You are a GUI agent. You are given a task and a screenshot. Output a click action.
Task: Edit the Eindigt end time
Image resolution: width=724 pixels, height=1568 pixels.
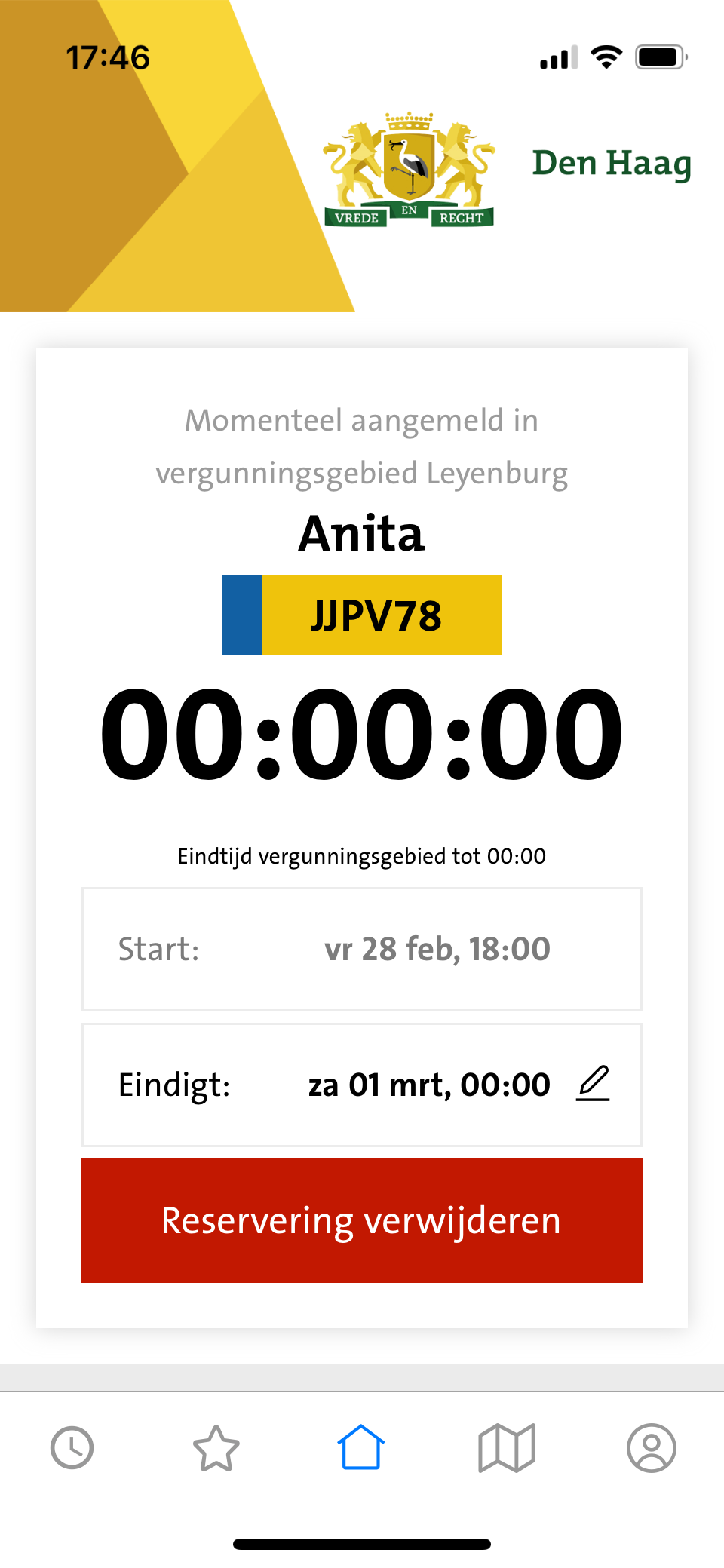(x=593, y=1084)
